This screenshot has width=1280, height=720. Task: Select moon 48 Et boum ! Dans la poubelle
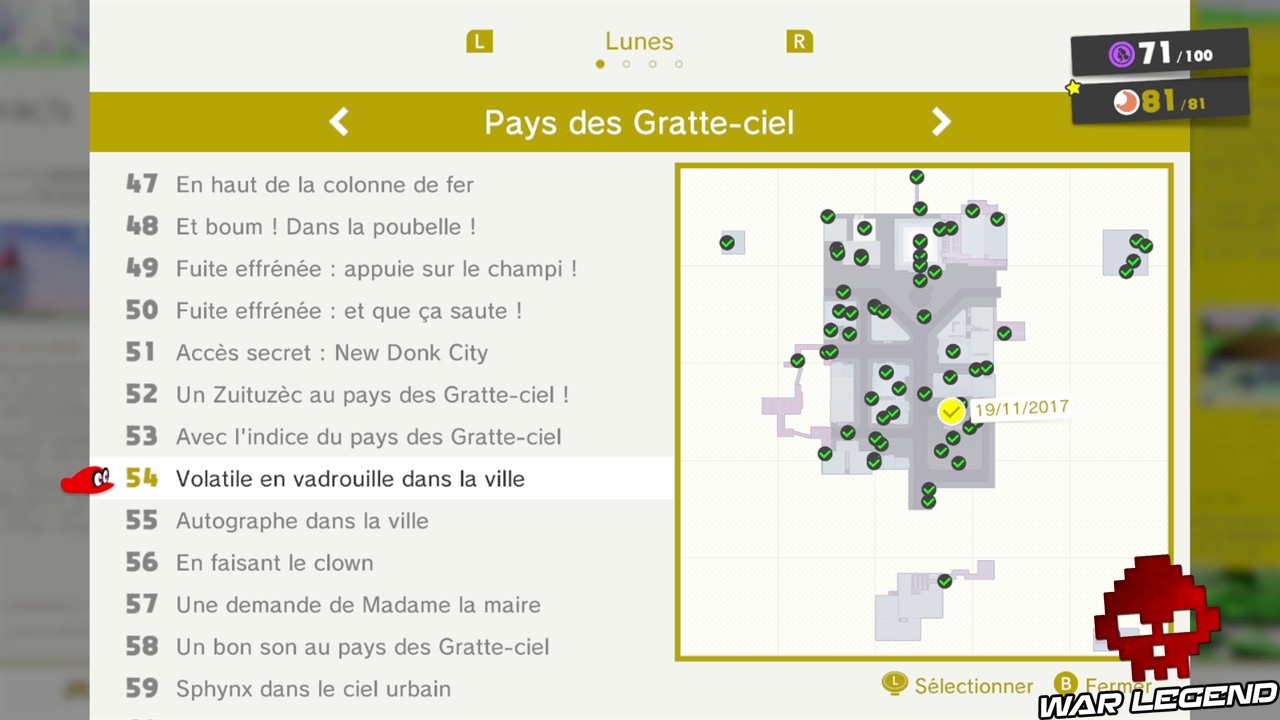pyautogui.click(x=325, y=227)
